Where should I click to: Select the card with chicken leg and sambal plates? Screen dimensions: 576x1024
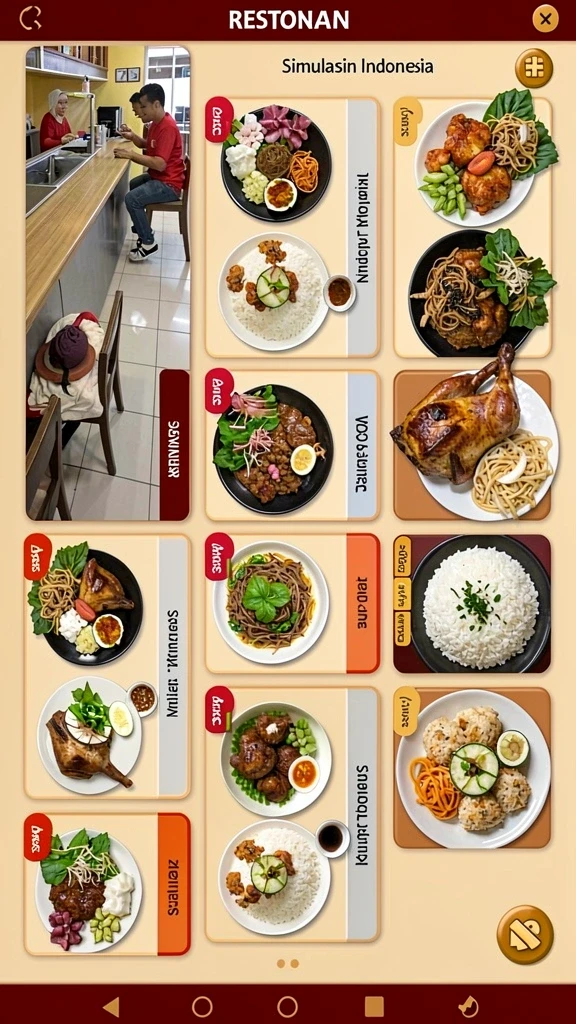pos(108,666)
